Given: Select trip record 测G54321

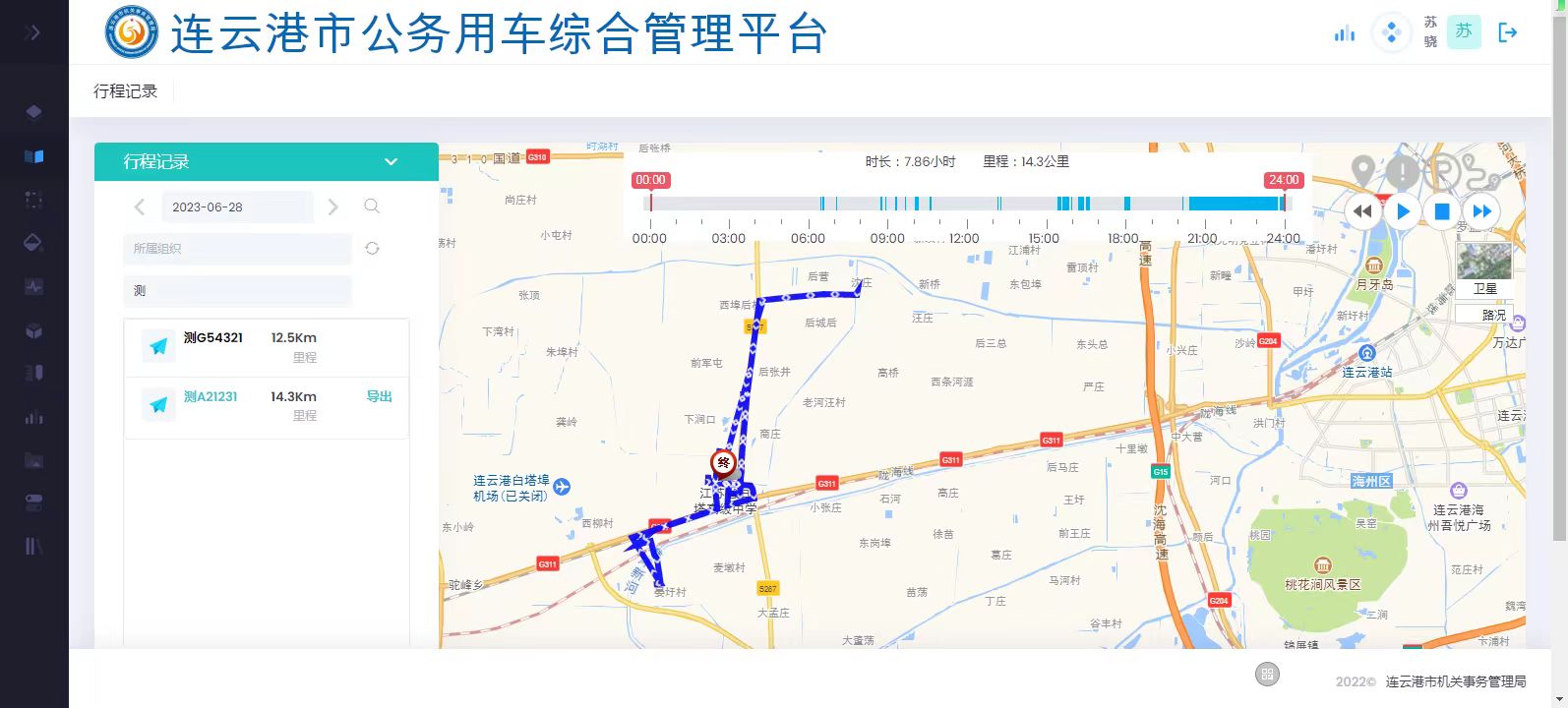Looking at the screenshot, I should pyautogui.click(x=212, y=338).
